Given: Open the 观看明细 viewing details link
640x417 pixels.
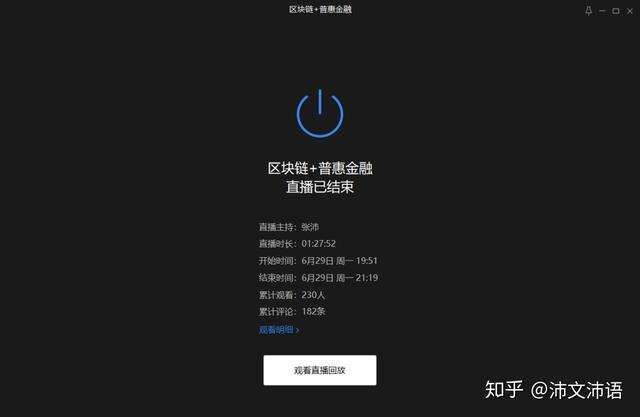Looking at the screenshot, I should click(278, 329).
